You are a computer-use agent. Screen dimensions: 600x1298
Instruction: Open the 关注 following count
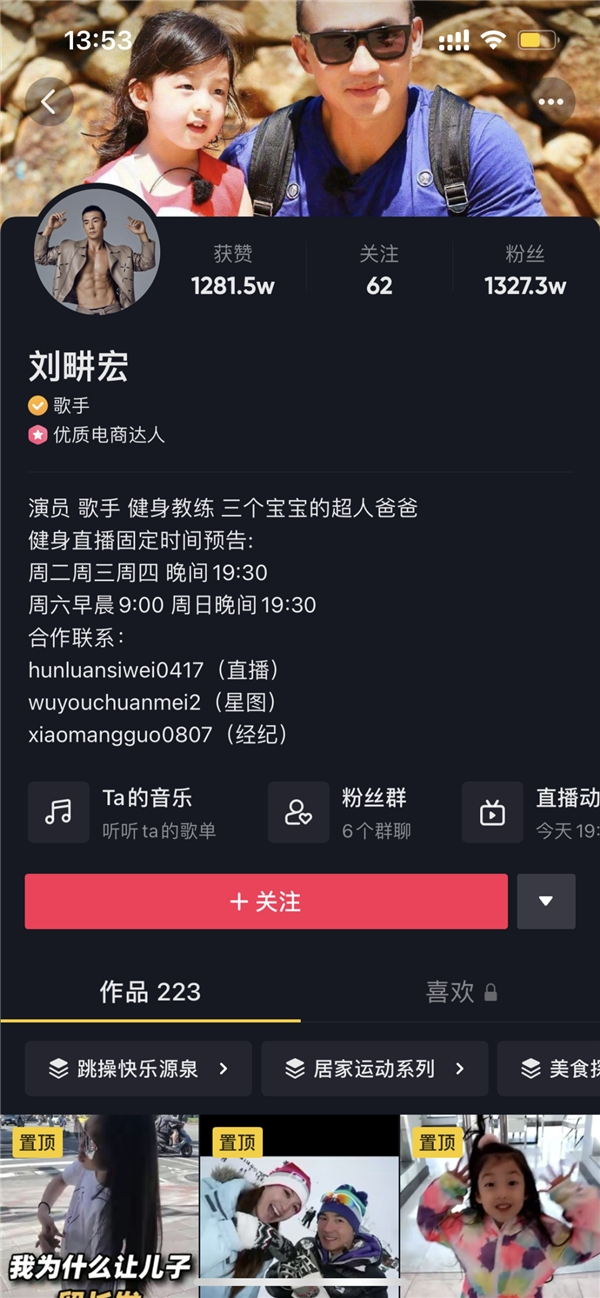[379, 271]
